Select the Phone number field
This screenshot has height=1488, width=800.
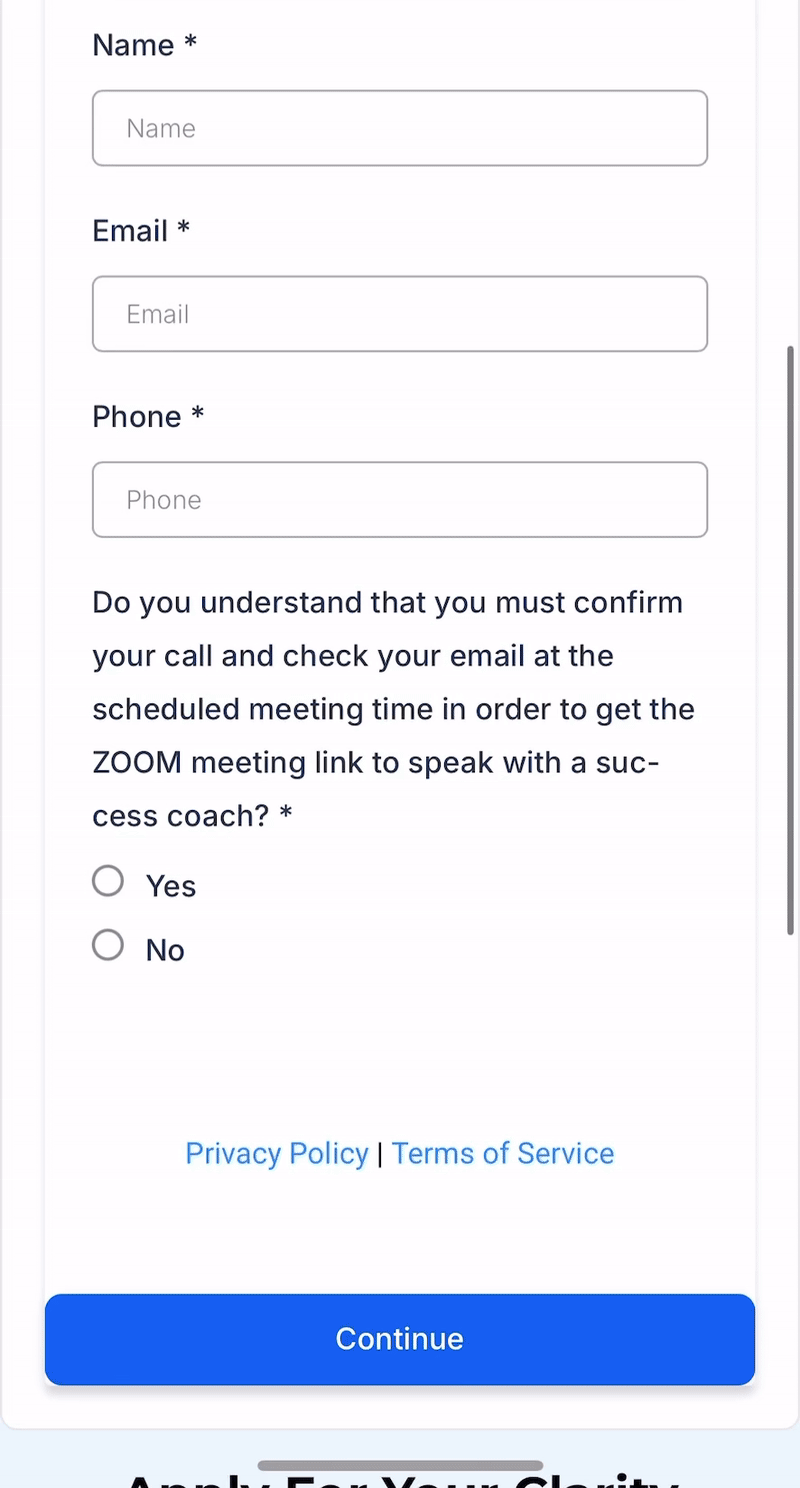click(400, 500)
